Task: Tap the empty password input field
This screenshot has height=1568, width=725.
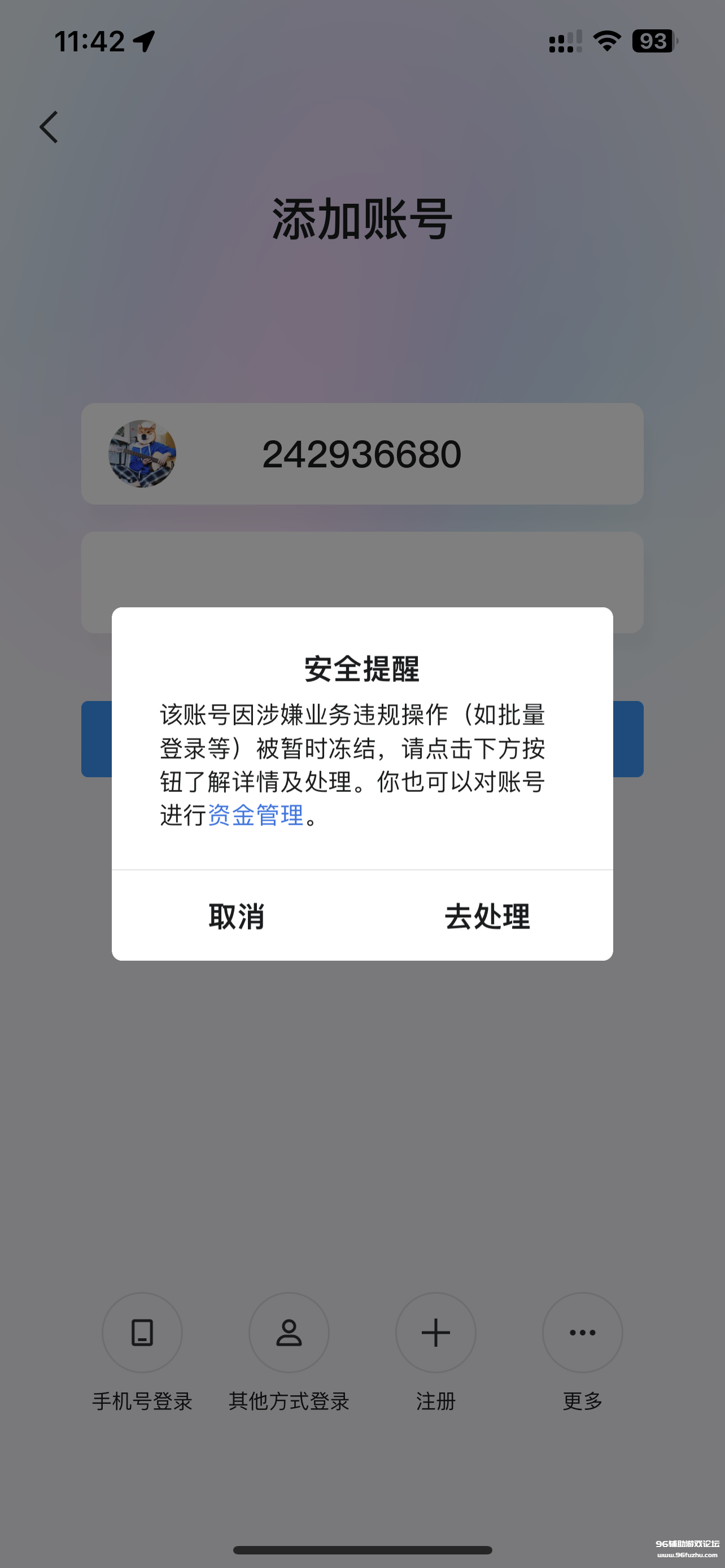Action: point(362,581)
